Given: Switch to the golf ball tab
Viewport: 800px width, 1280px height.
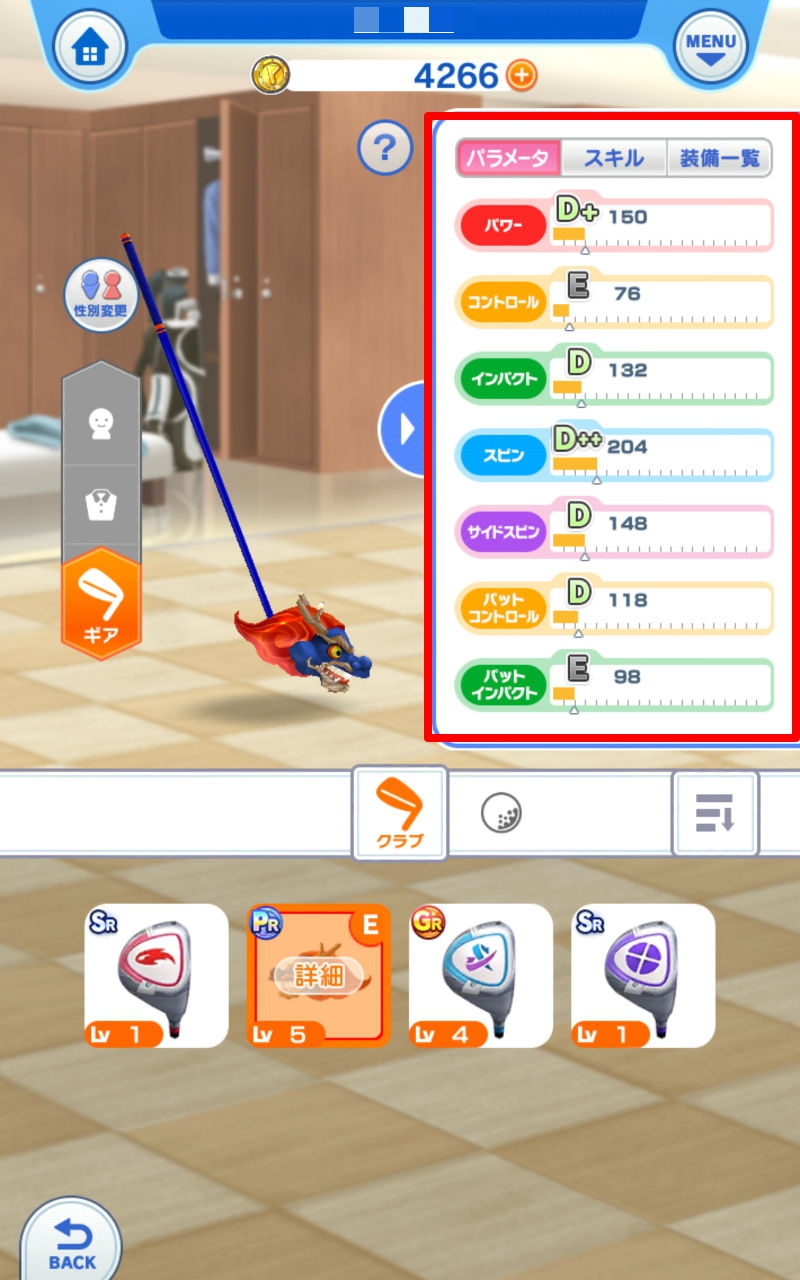Looking at the screenshot, I should click(501, 813).
